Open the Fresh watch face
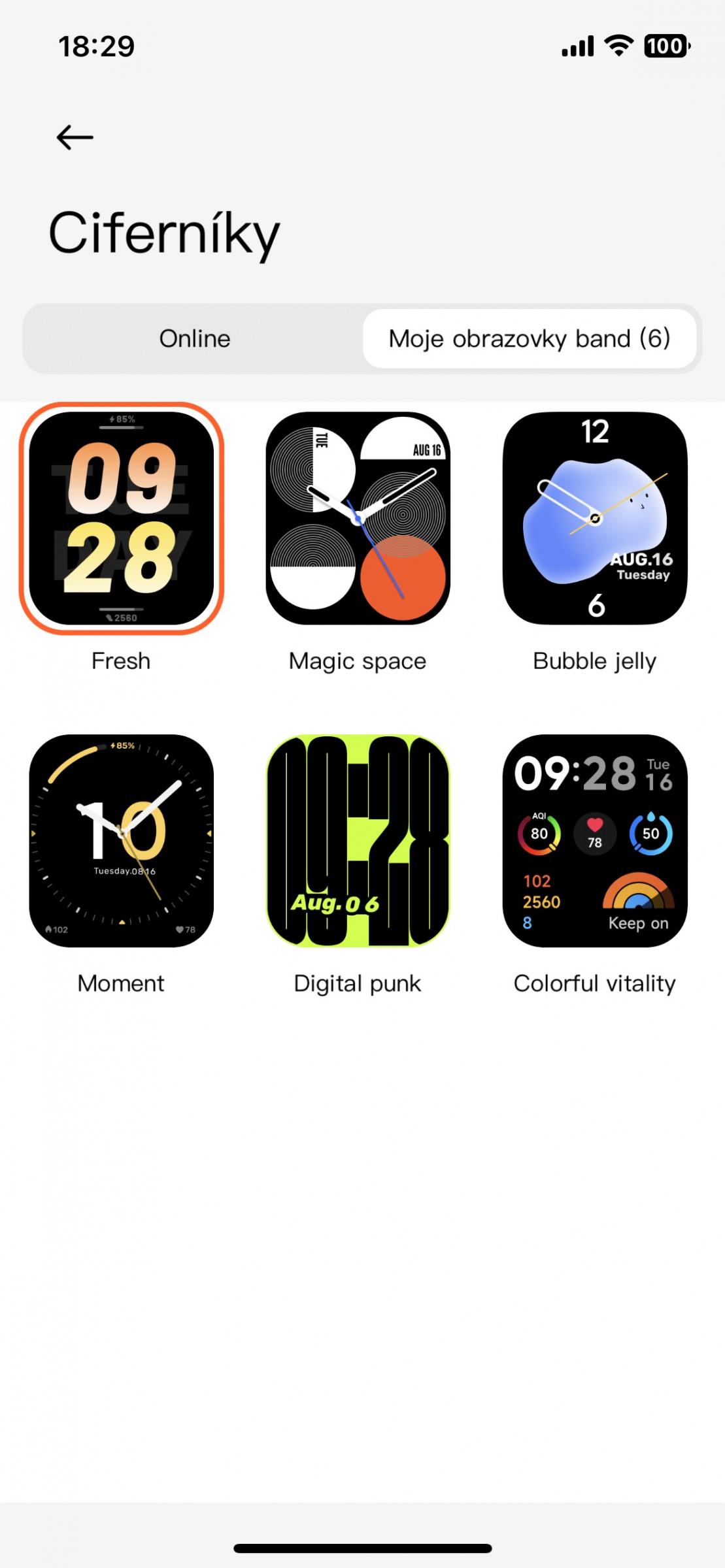 point(122,518)
